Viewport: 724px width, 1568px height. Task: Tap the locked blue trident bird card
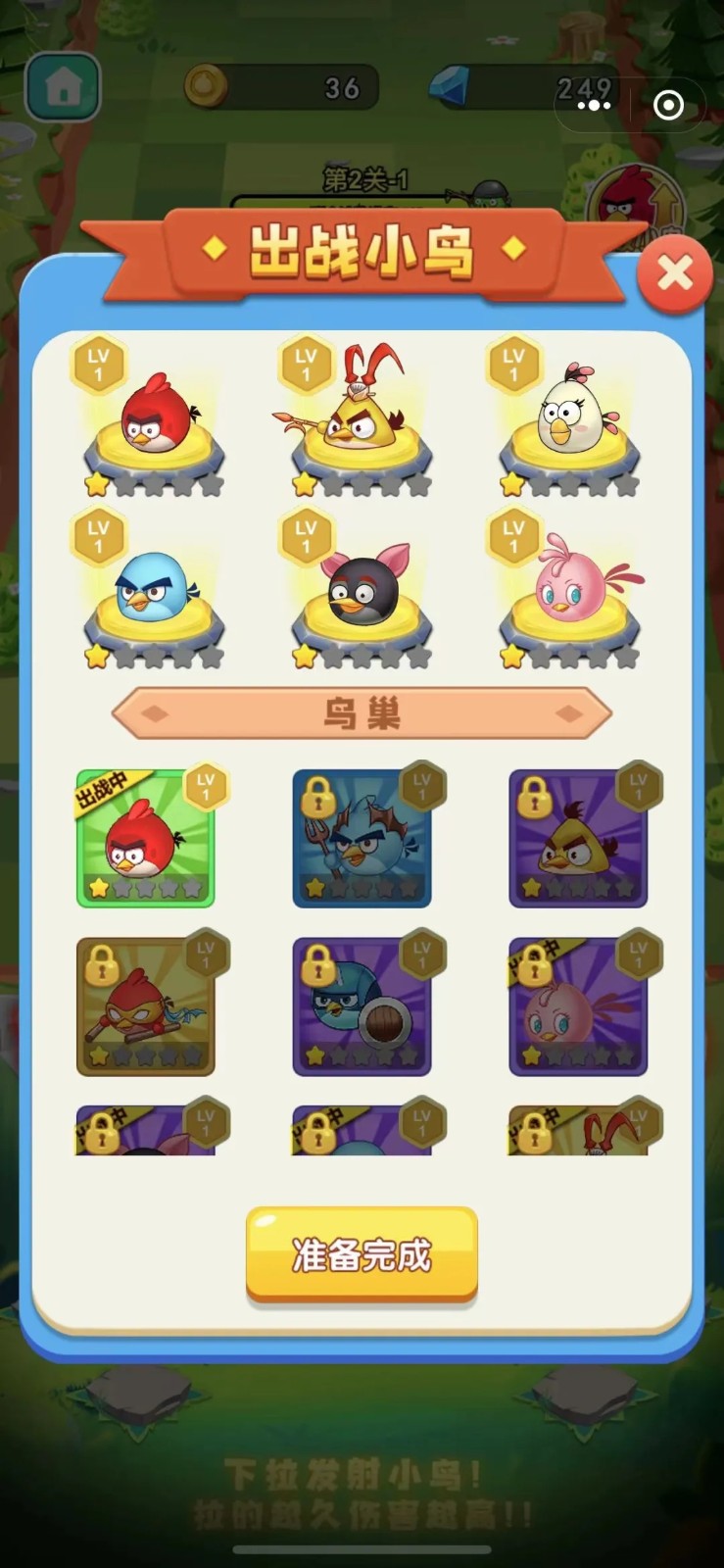362,840
